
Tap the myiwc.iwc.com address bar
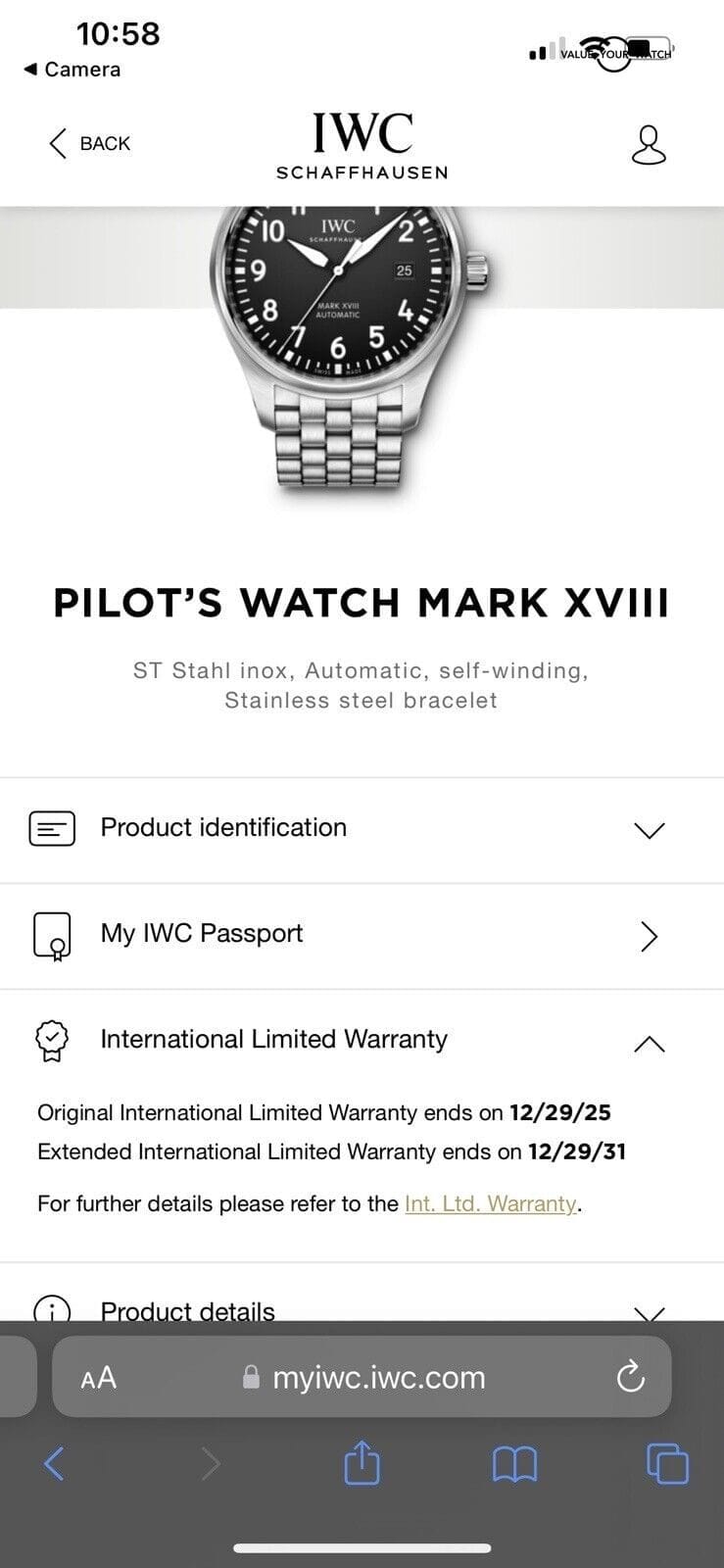(x=377, y=1378)
